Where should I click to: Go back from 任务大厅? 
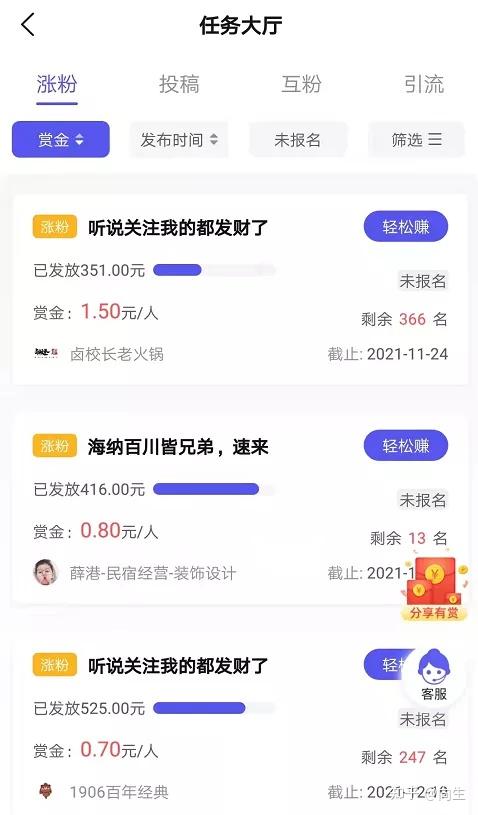pyautogui.click(x=29, y=24)
